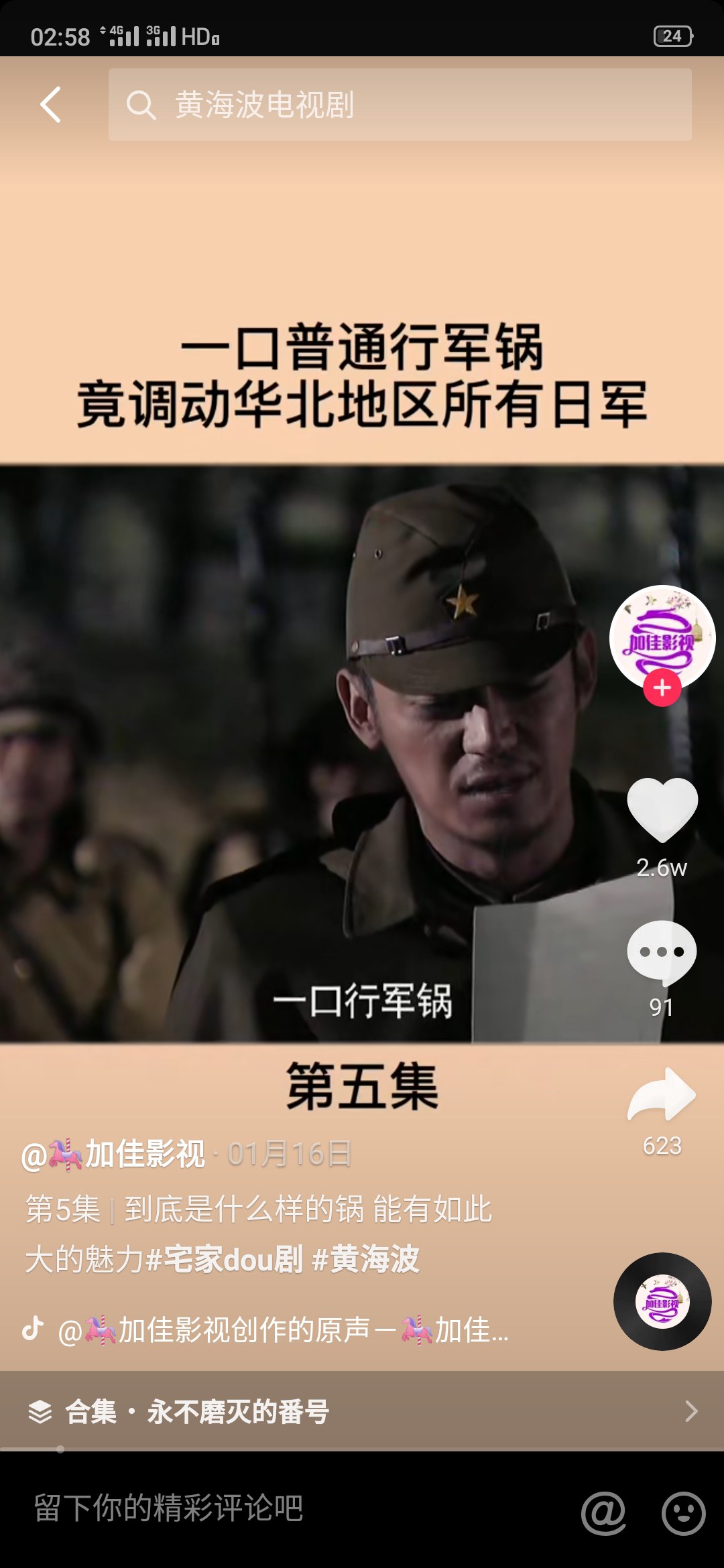Image resolution: width=724 pixels, height=1568 pixels.
Task: Open the emoji picker smiley
Action: (x=683, y=1512)
